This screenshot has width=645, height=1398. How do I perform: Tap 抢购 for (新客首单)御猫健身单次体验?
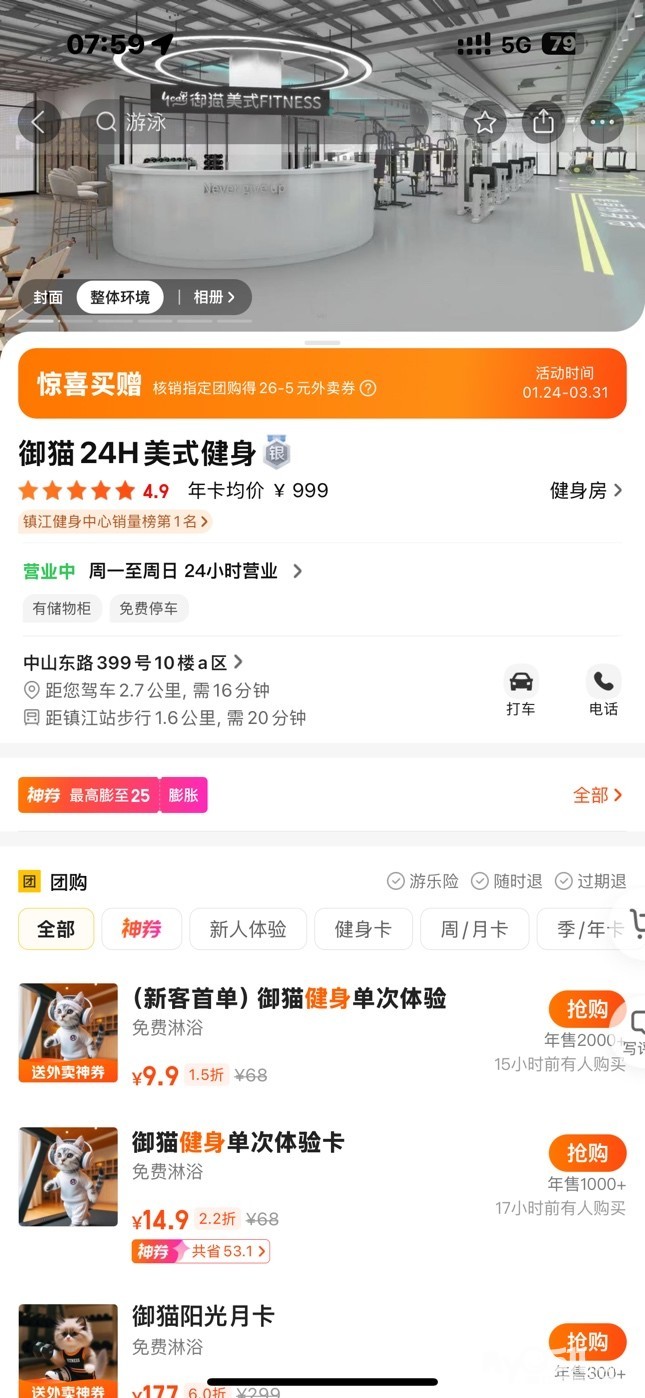point(587,1009)
